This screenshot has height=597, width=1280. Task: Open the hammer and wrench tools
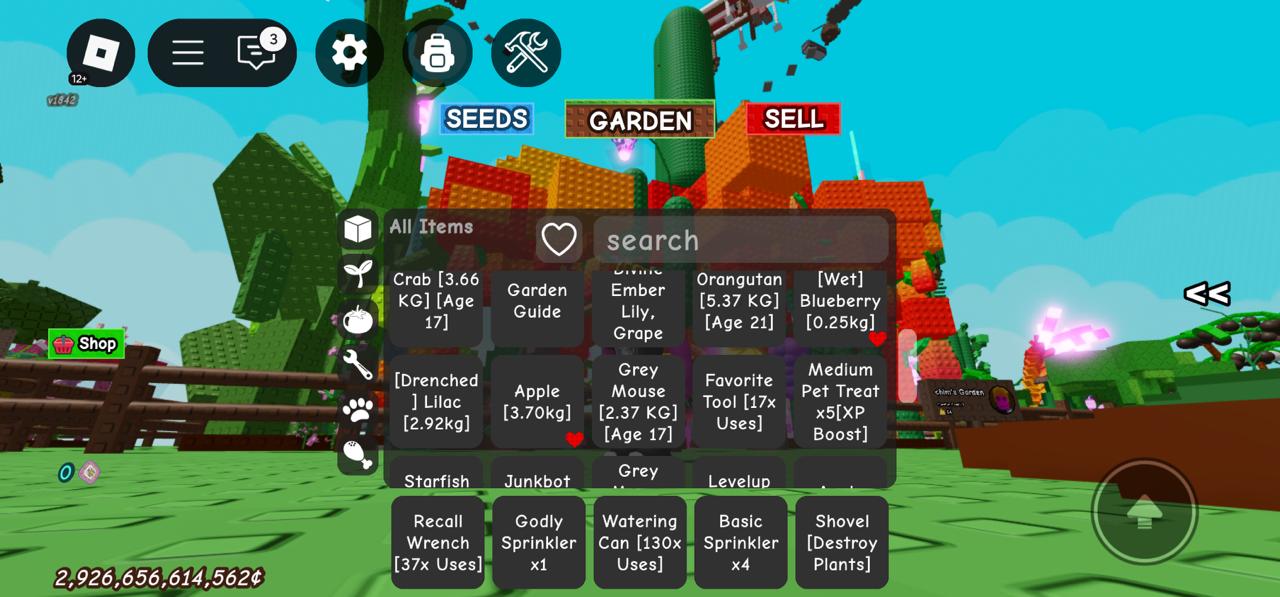tap(526, 52)
